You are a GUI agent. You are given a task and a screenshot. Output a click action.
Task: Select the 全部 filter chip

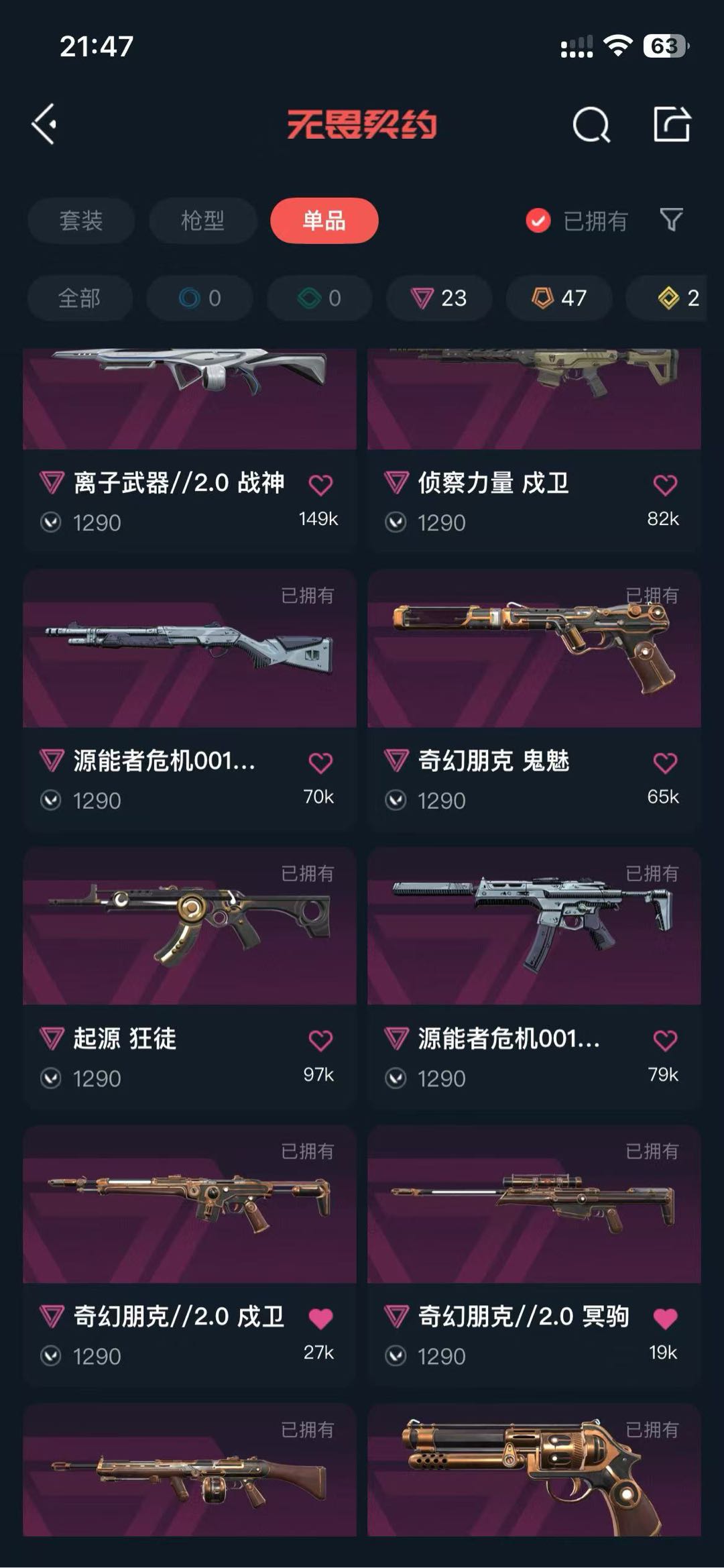click(x=80, y=298)
